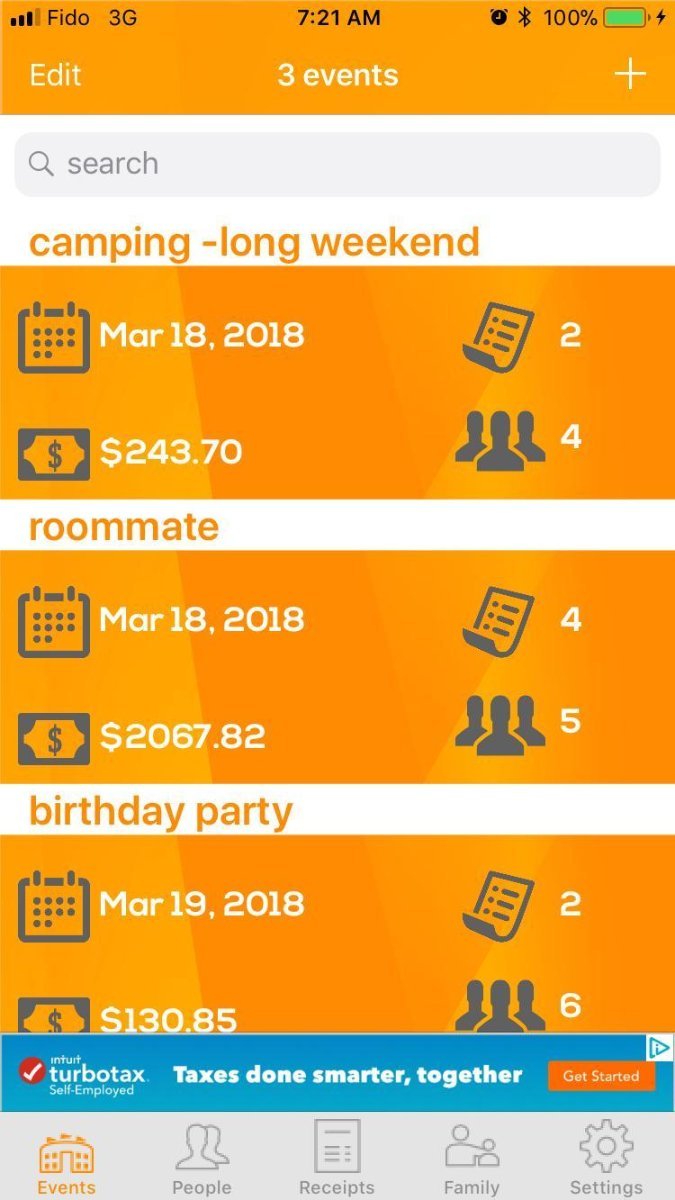675x1200 pixels.
Task: Switch to the Family tab
Action: (x=472, y=1158)
